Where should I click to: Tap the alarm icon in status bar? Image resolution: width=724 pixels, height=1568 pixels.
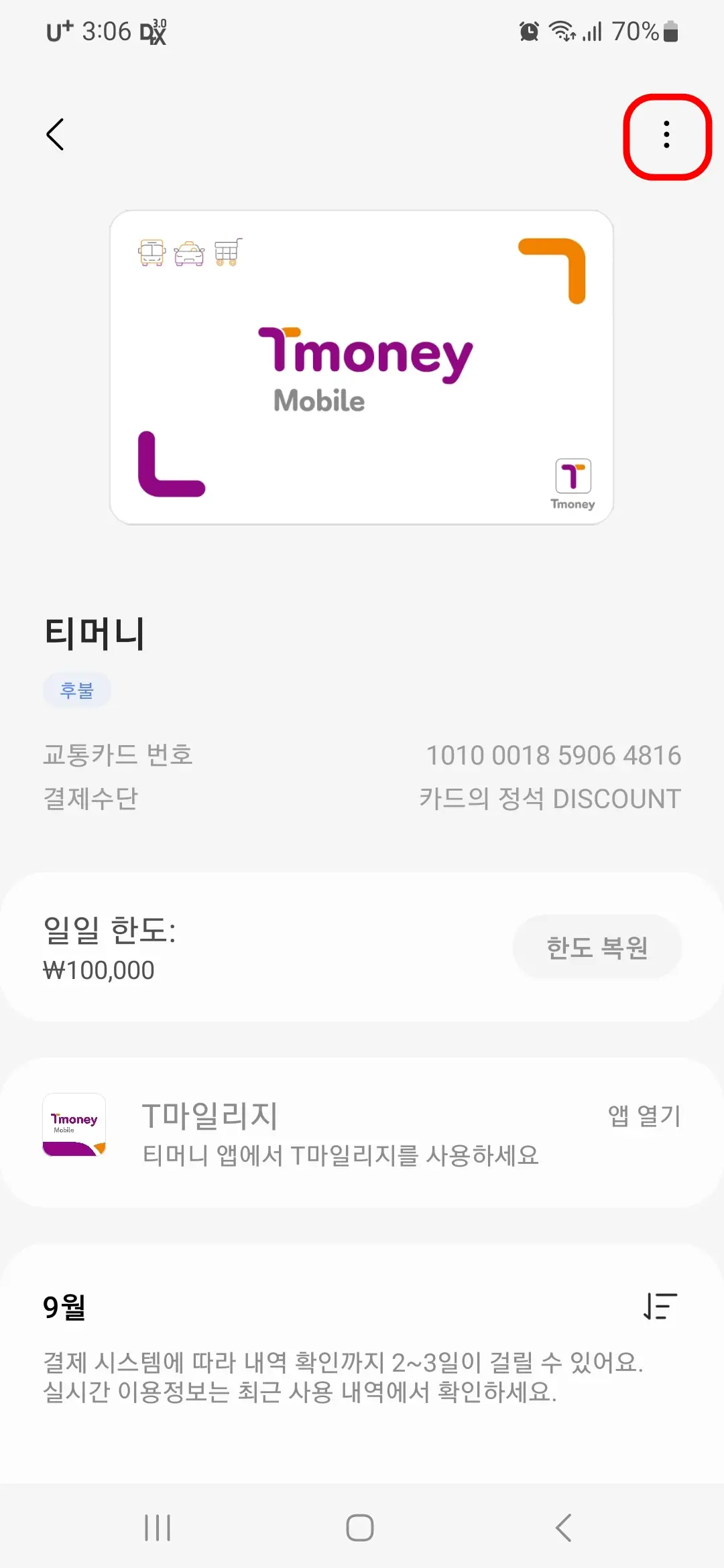point(529,31)
